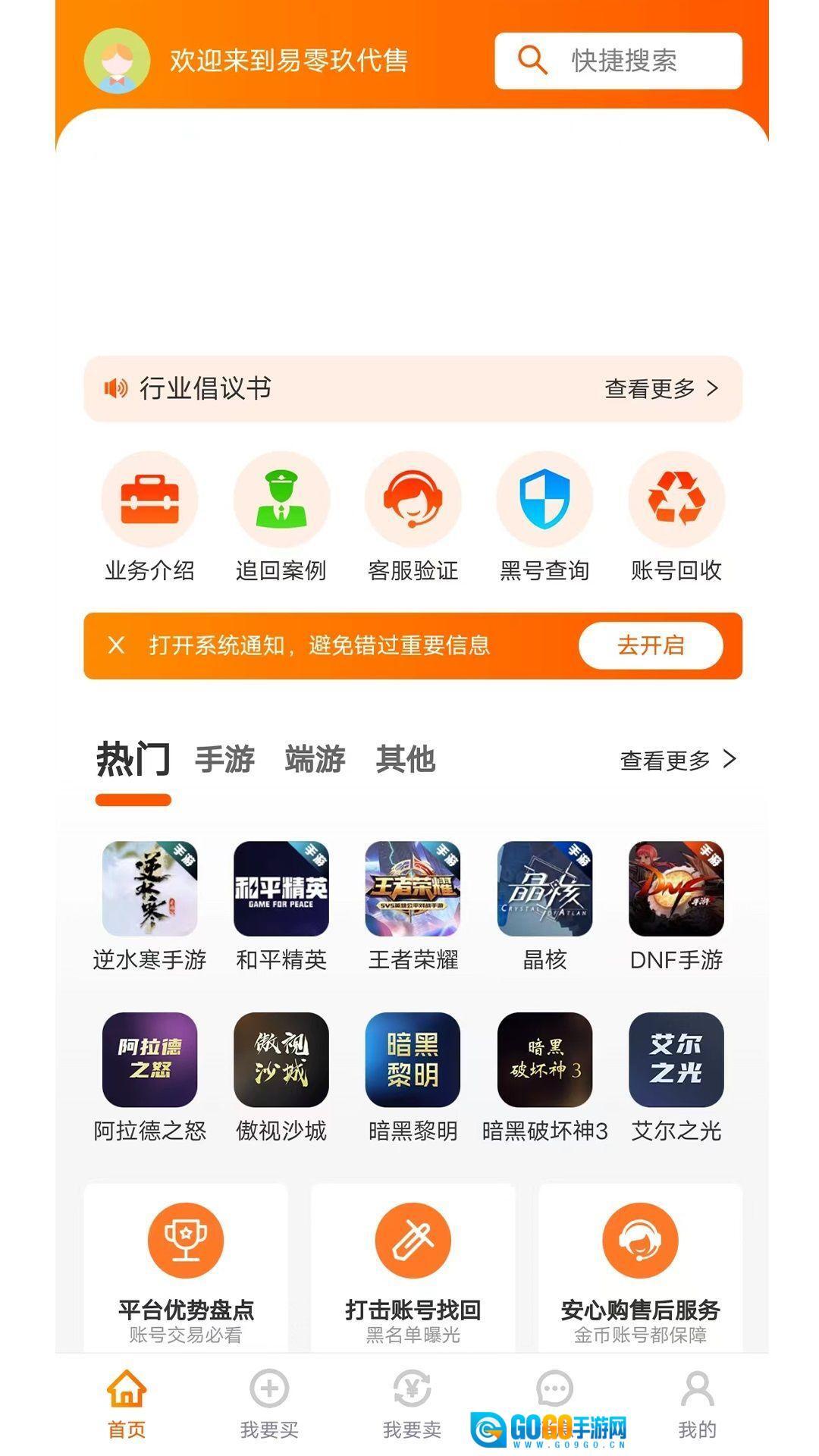Select the 其他 category tab
The image size is (819, 1456).
[406, 759]
